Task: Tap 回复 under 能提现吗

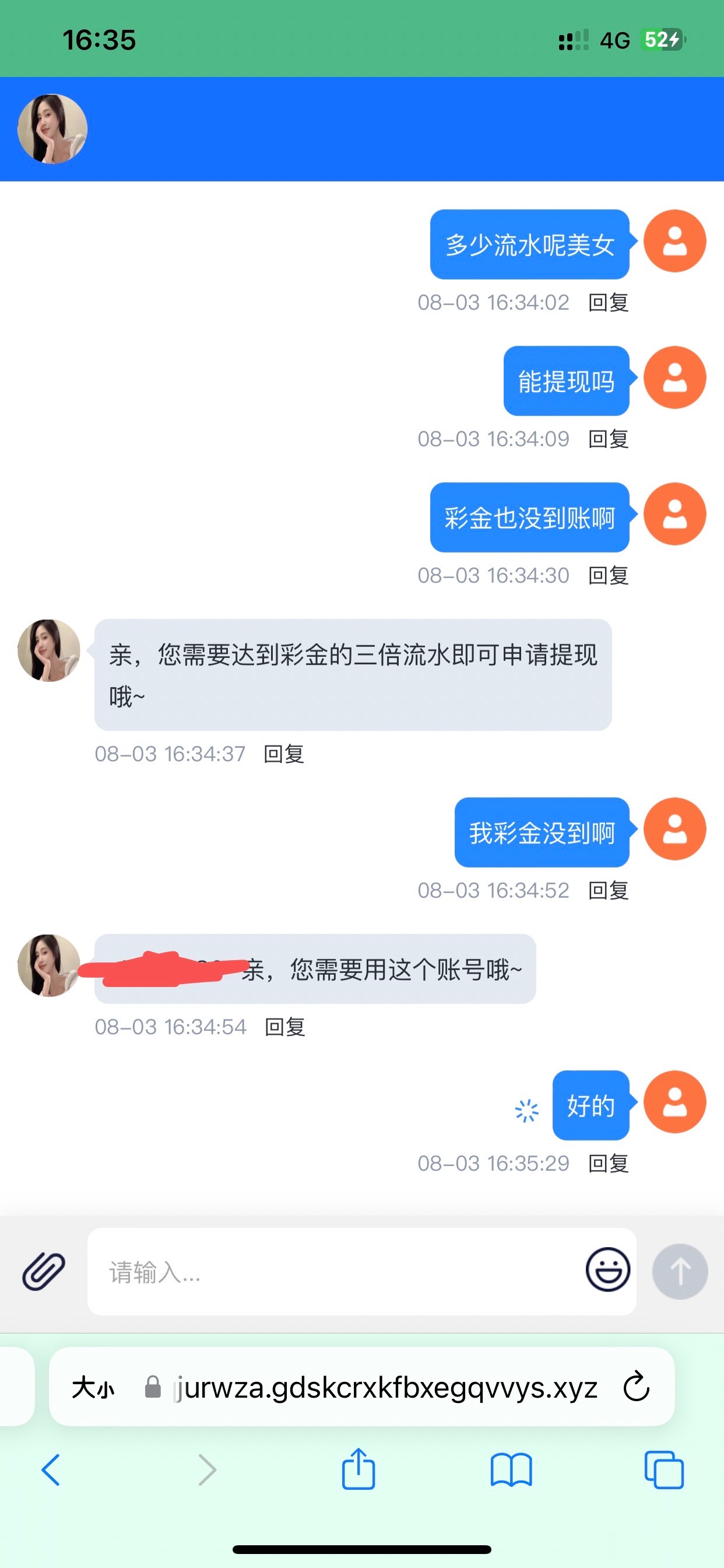Action: coord(608,439)
